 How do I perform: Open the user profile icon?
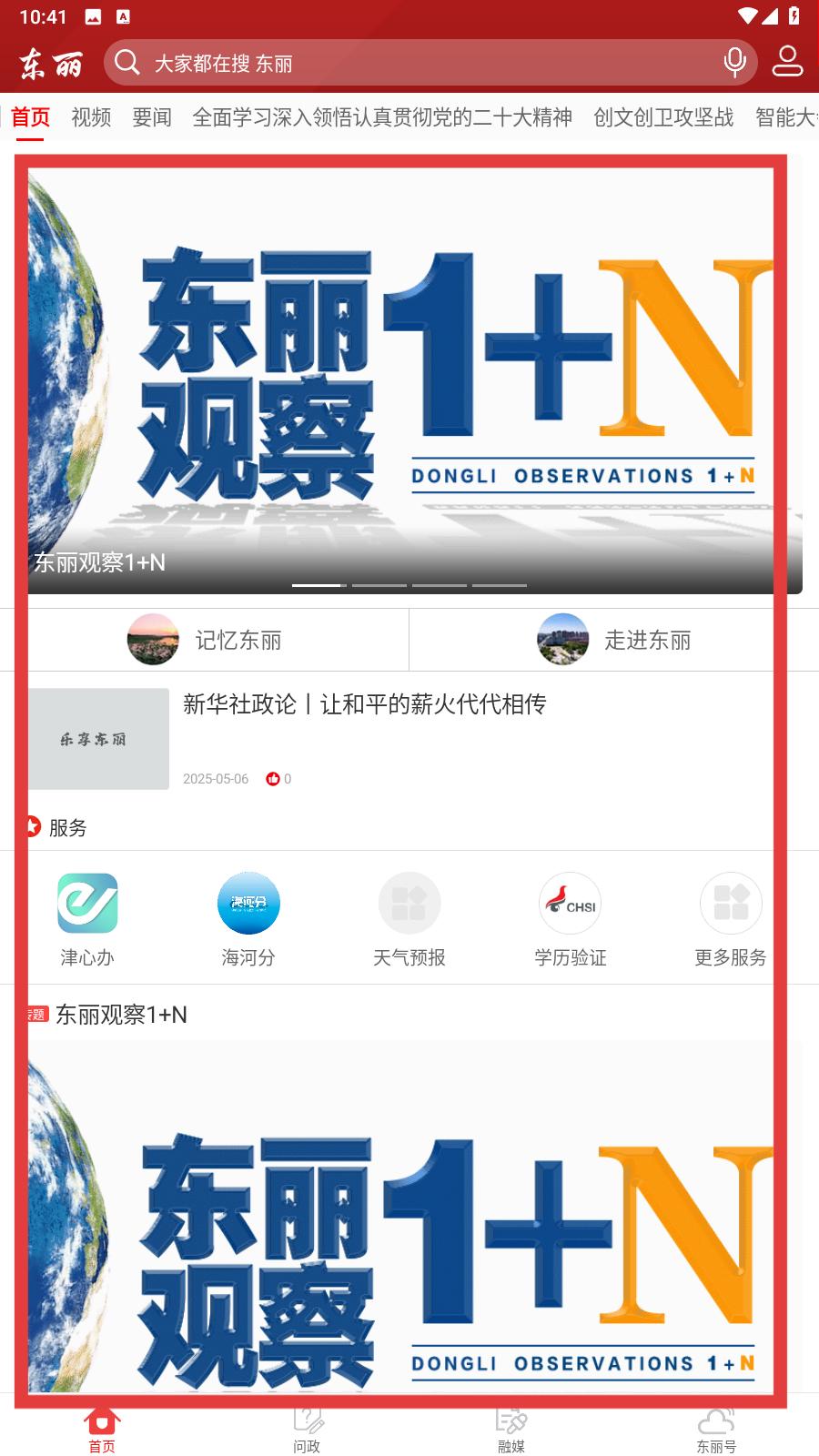(787, 63)
